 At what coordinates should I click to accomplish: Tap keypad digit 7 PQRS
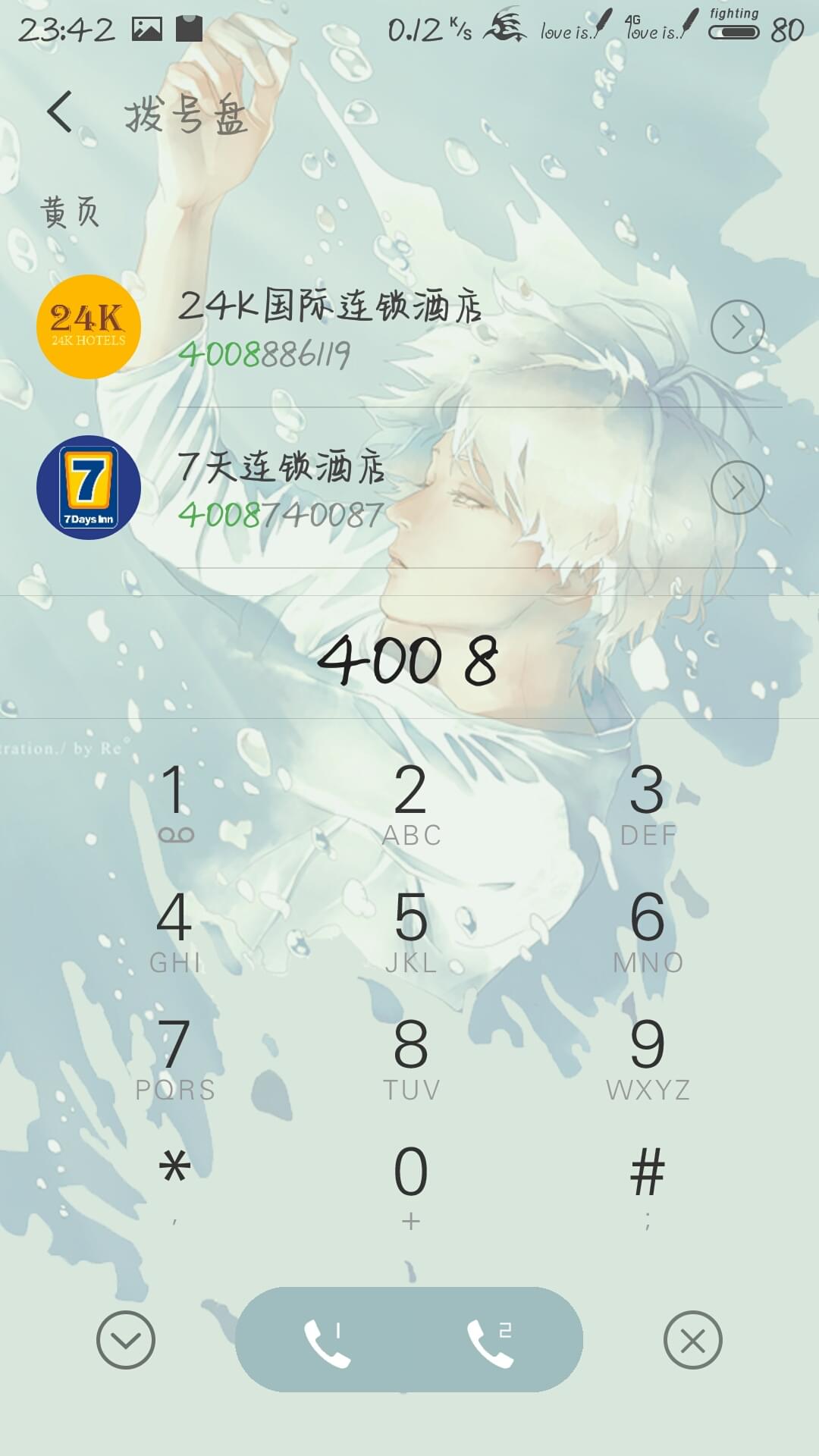point(174,1059)
